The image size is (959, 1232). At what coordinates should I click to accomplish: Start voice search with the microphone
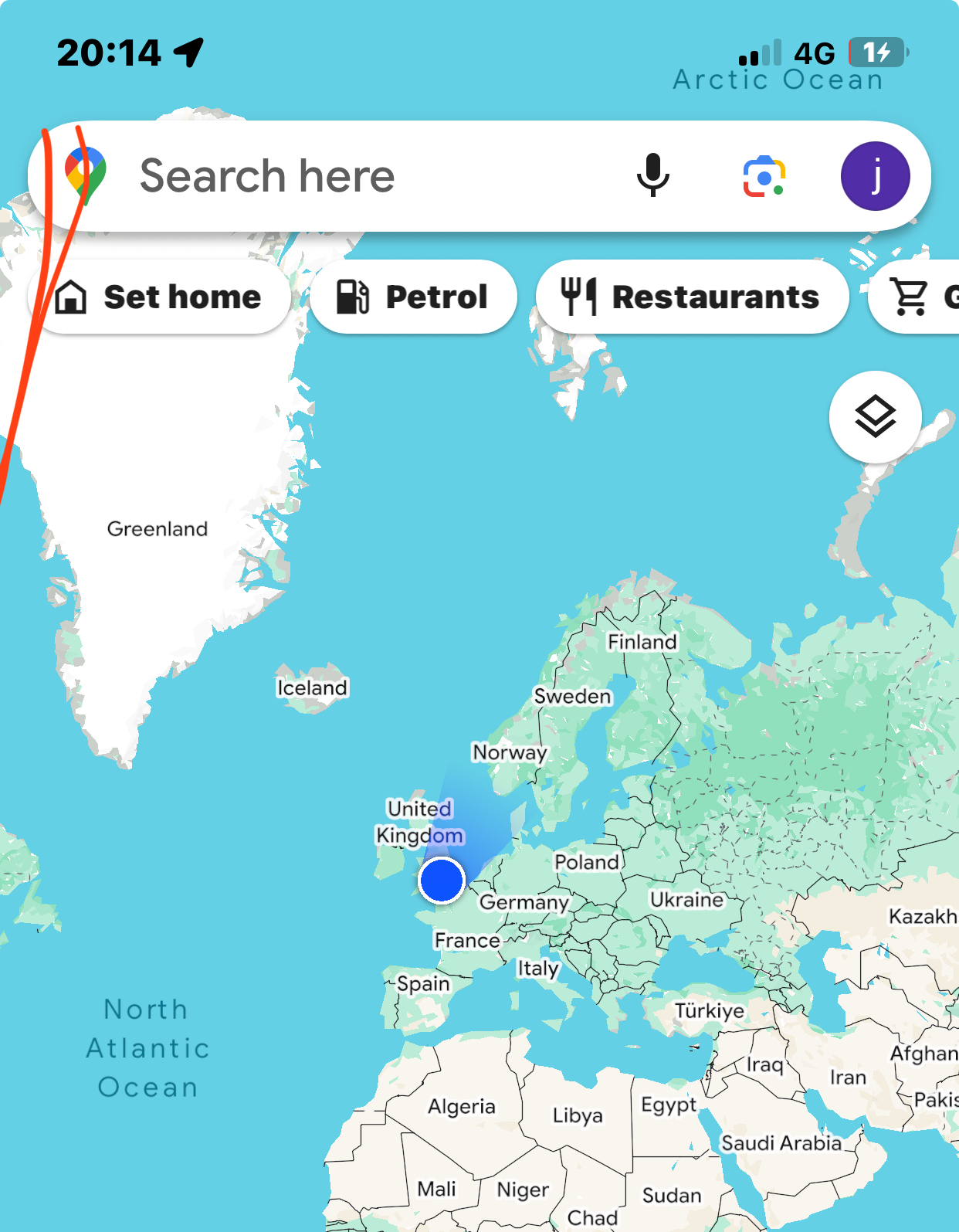[652, 175]
